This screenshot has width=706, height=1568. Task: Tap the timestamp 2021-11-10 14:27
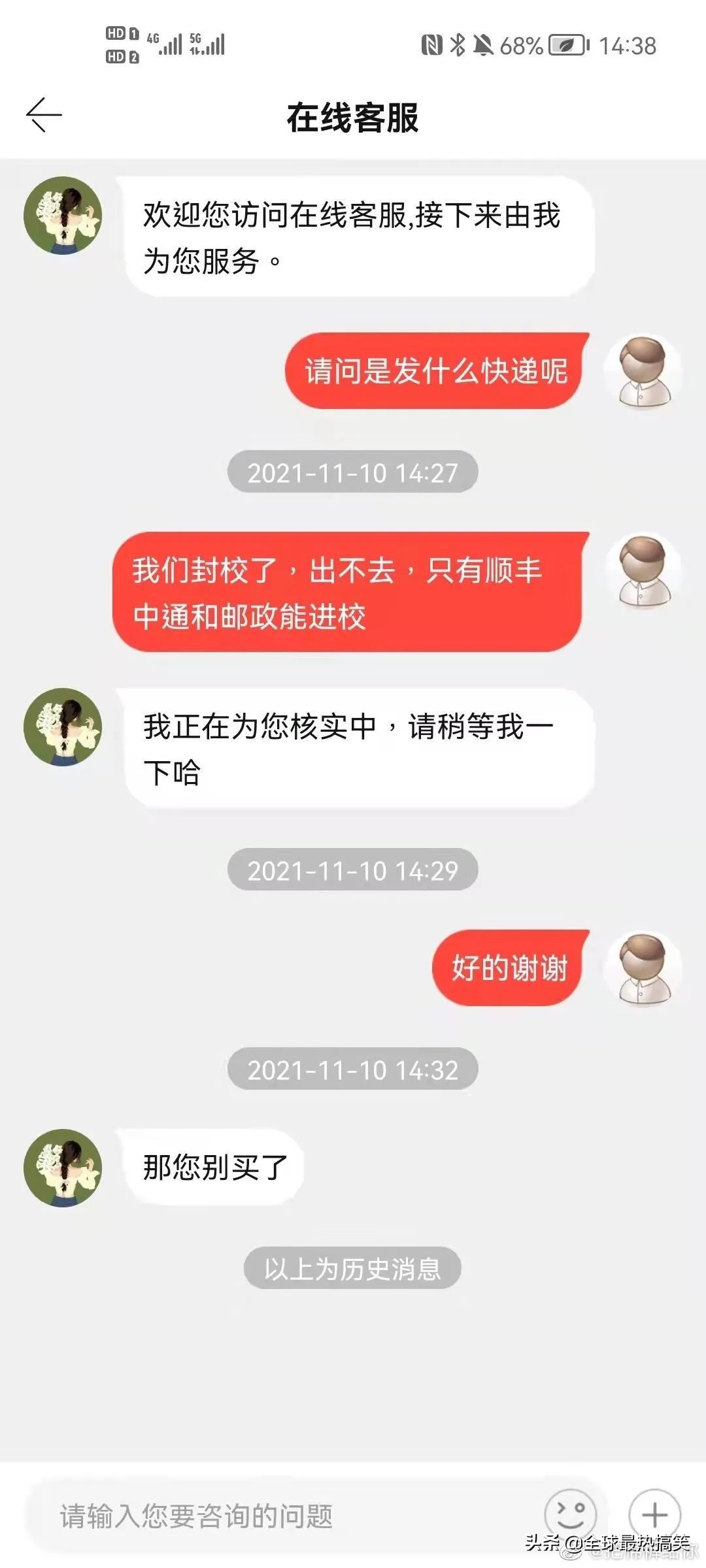click(x=353, y=472)
